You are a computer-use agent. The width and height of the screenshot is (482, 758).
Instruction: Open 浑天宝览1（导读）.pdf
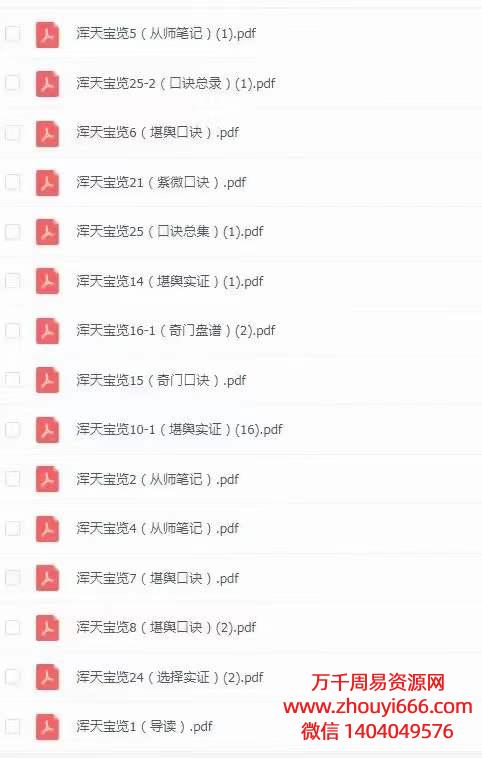(x=144, y=727)
